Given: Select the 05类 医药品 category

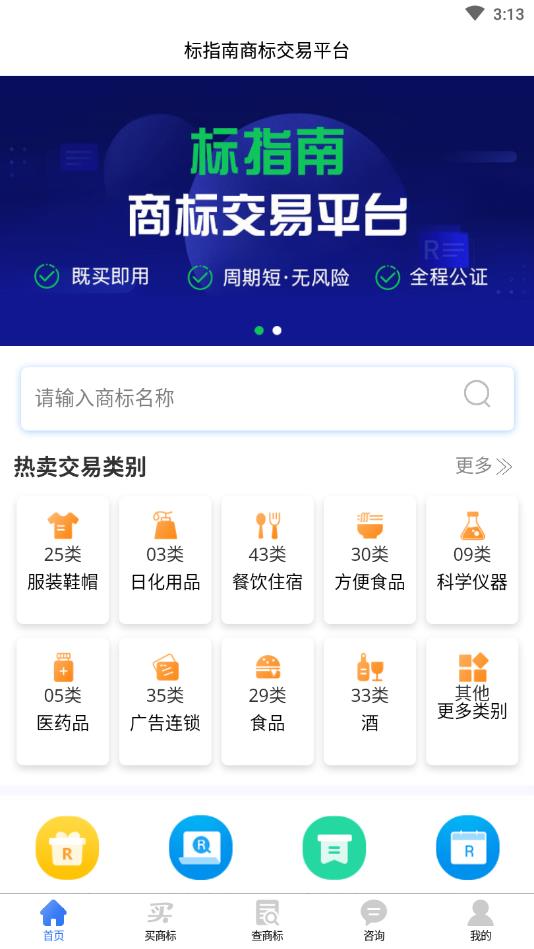Looking at the screenshot, I should tap(63, 701).
